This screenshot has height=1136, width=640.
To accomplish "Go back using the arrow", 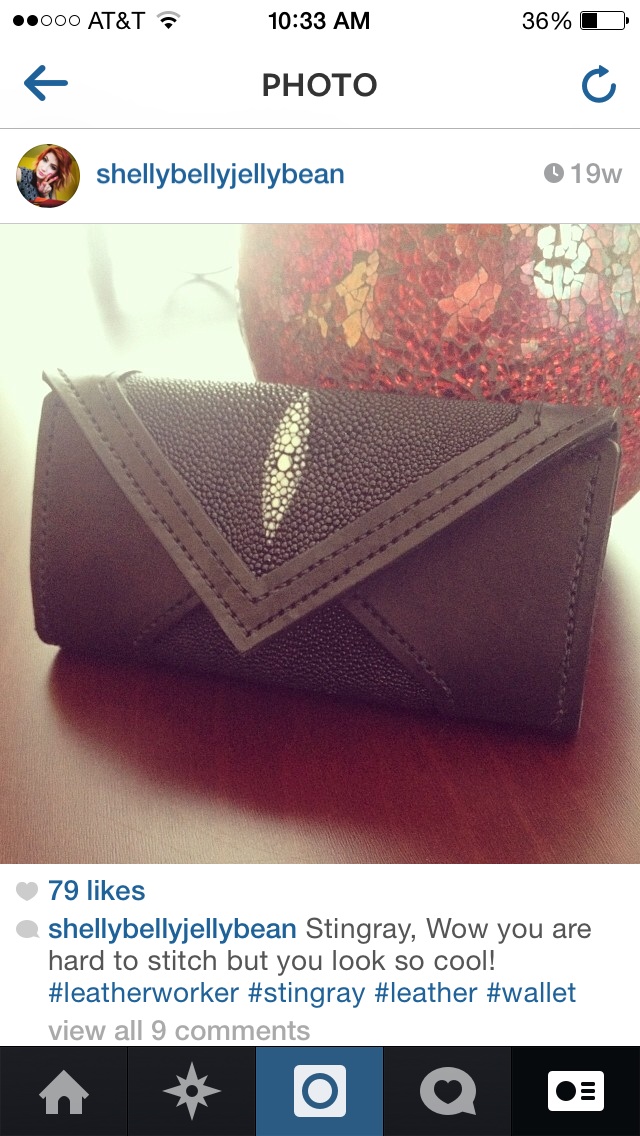I will (45, 85).
